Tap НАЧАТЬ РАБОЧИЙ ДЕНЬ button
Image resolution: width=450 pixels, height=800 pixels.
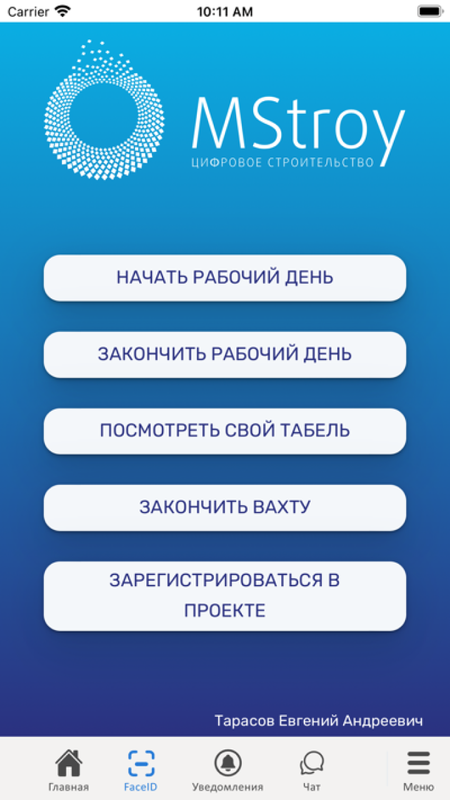pos(224,278)
